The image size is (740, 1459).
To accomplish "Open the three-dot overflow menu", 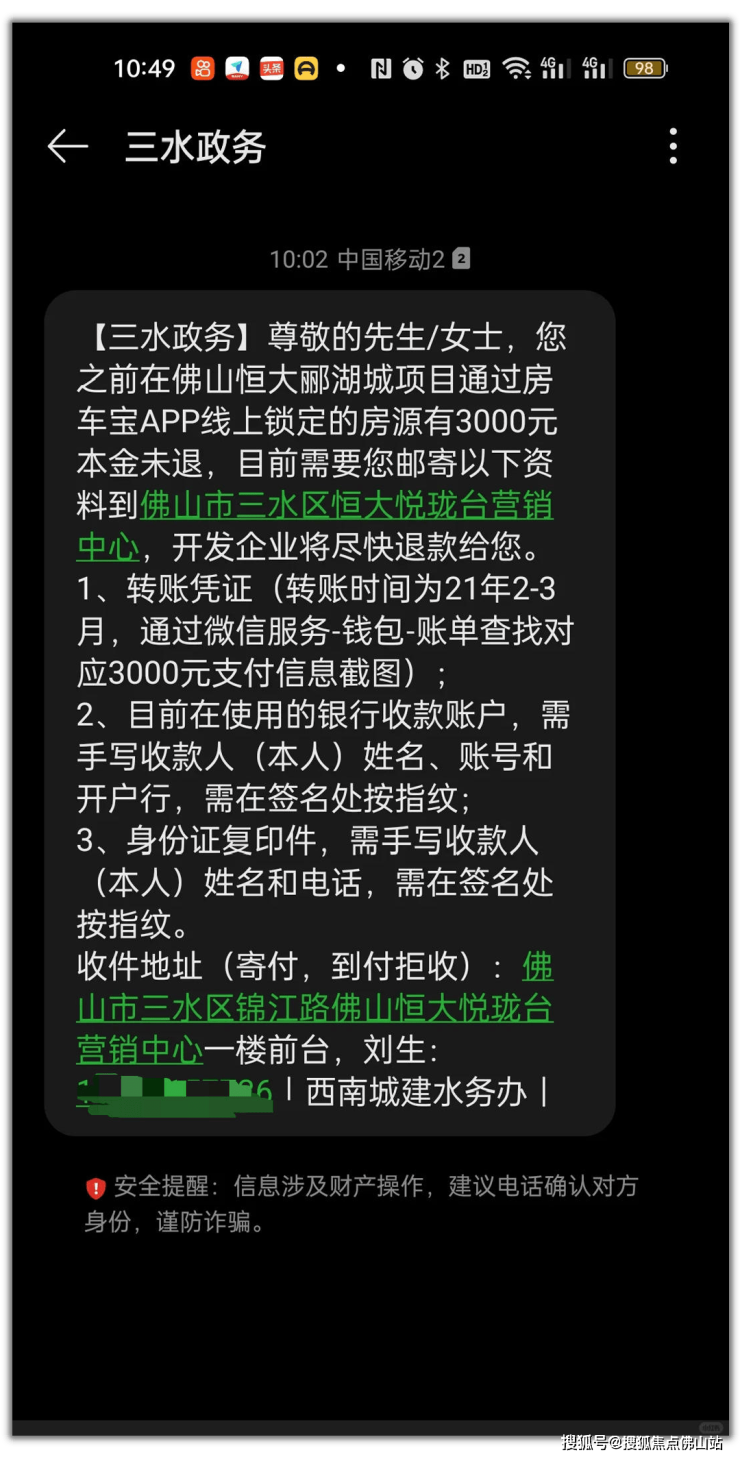I will pos(673,147).
